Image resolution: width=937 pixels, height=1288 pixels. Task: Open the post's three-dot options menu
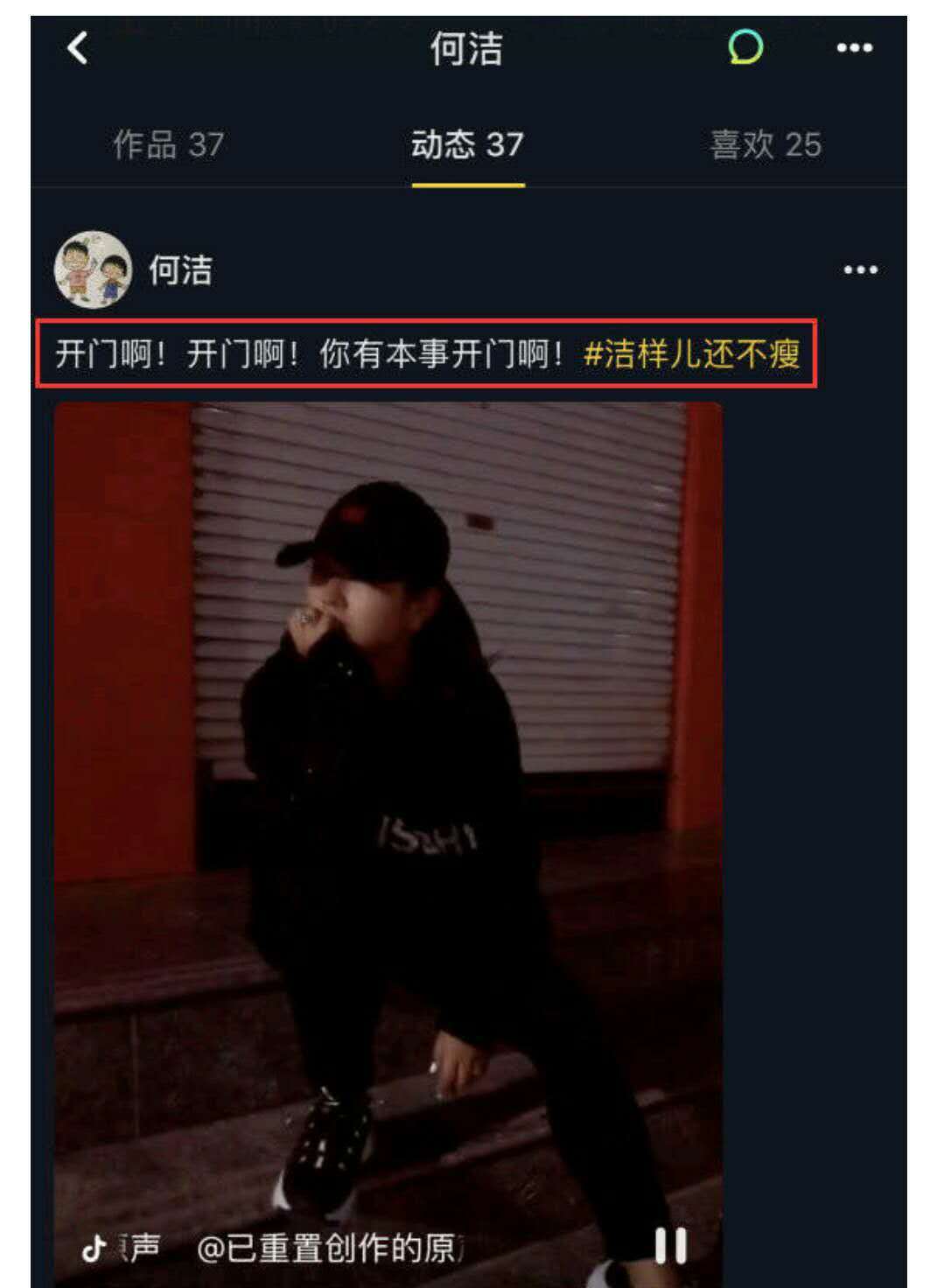click(x=860, y=270)
